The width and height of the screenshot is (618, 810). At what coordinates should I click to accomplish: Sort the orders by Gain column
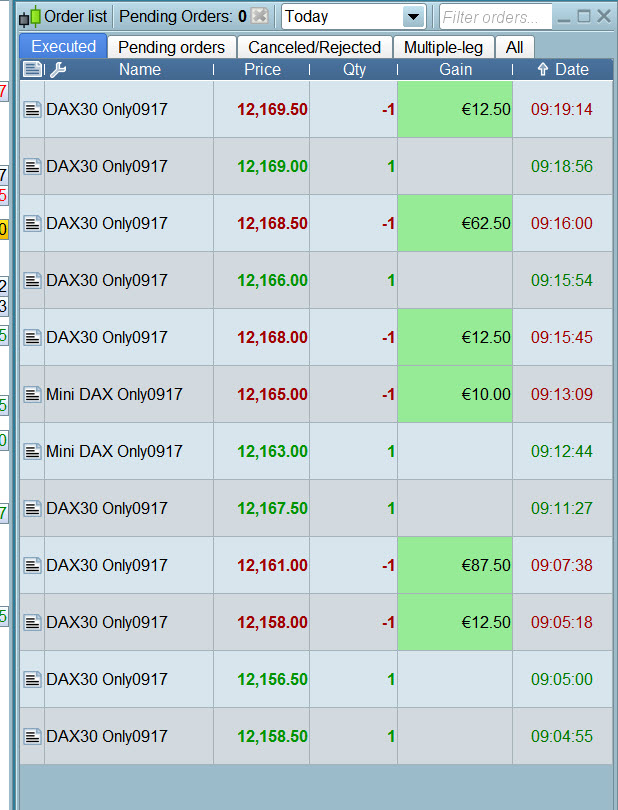pos(455,69)
